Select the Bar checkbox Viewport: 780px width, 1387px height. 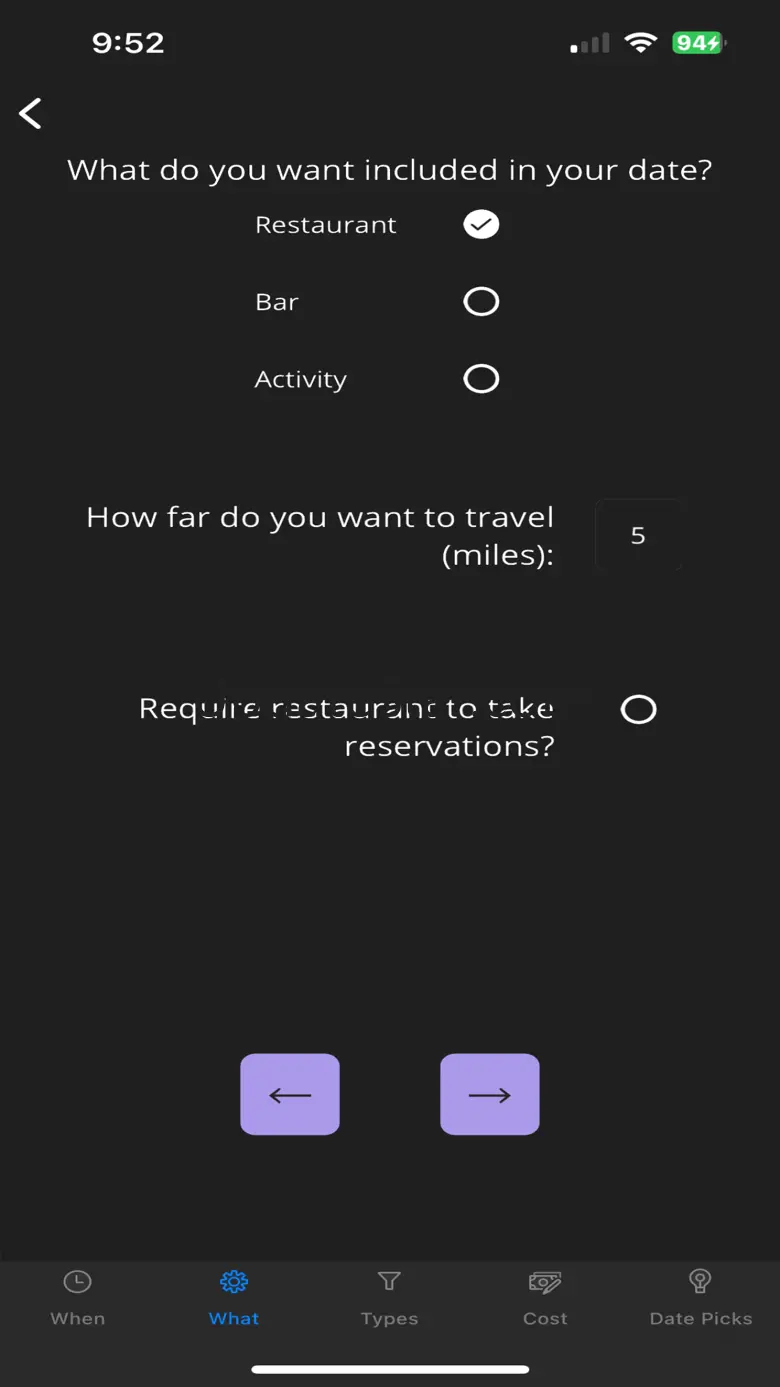481,301
